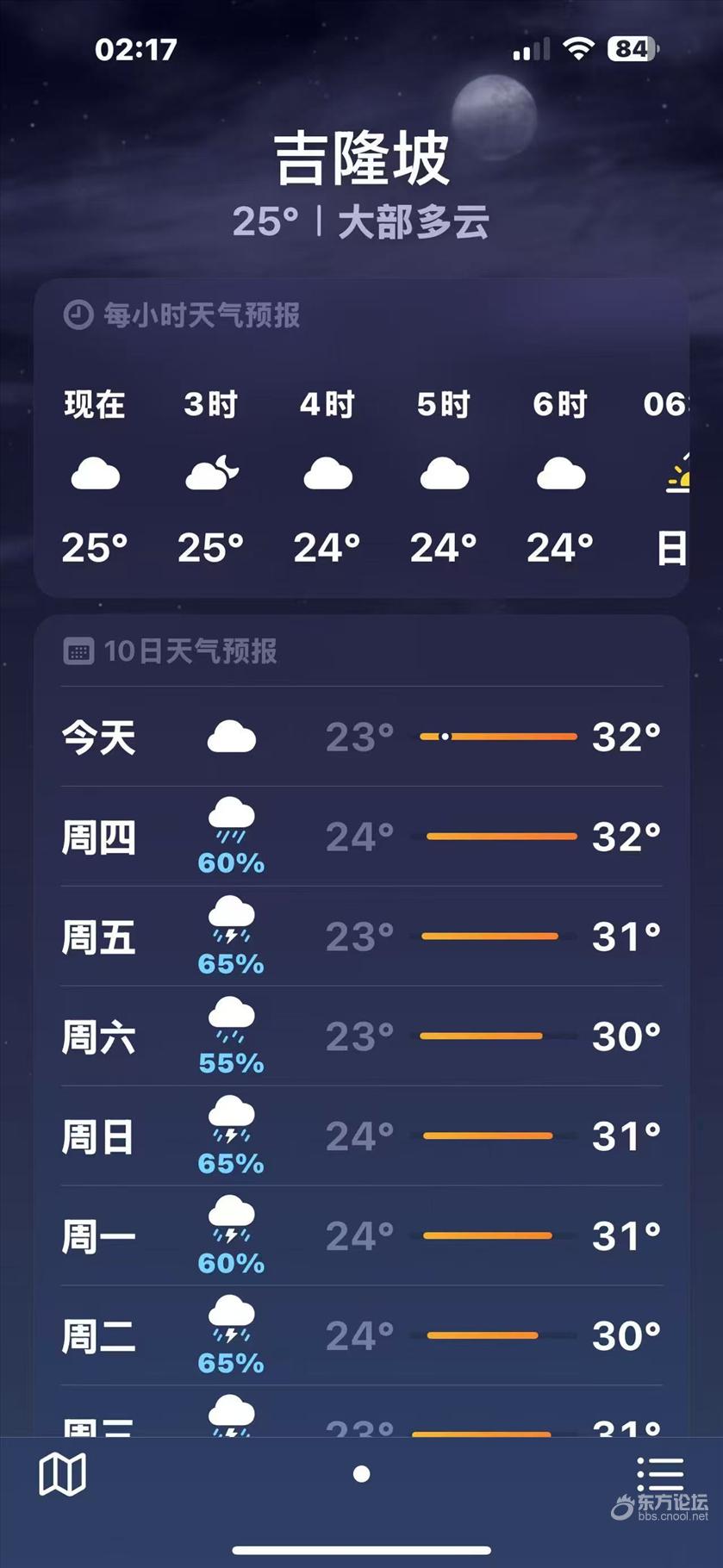This screenshot has height=1568, width=723.
Task: Open the weather map view
Action: (62, 1474)
